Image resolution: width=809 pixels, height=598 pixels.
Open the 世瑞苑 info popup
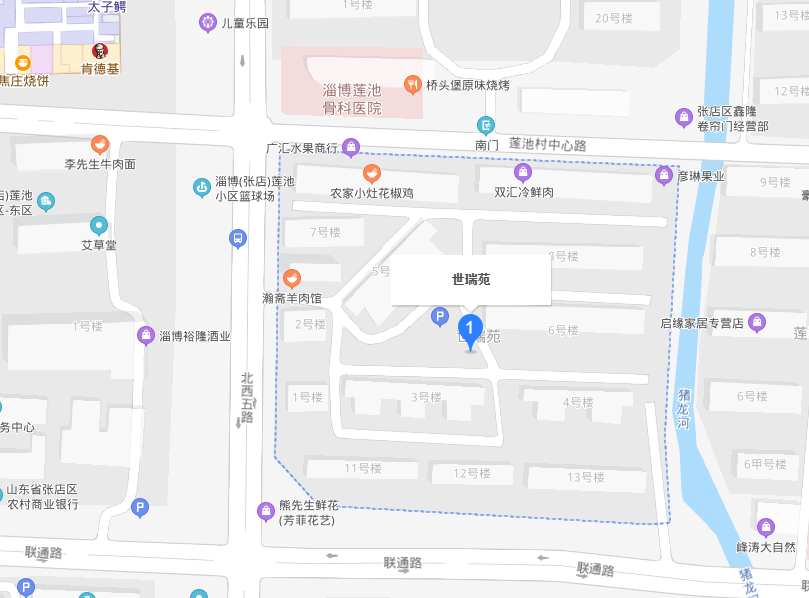tap(470, 280)
